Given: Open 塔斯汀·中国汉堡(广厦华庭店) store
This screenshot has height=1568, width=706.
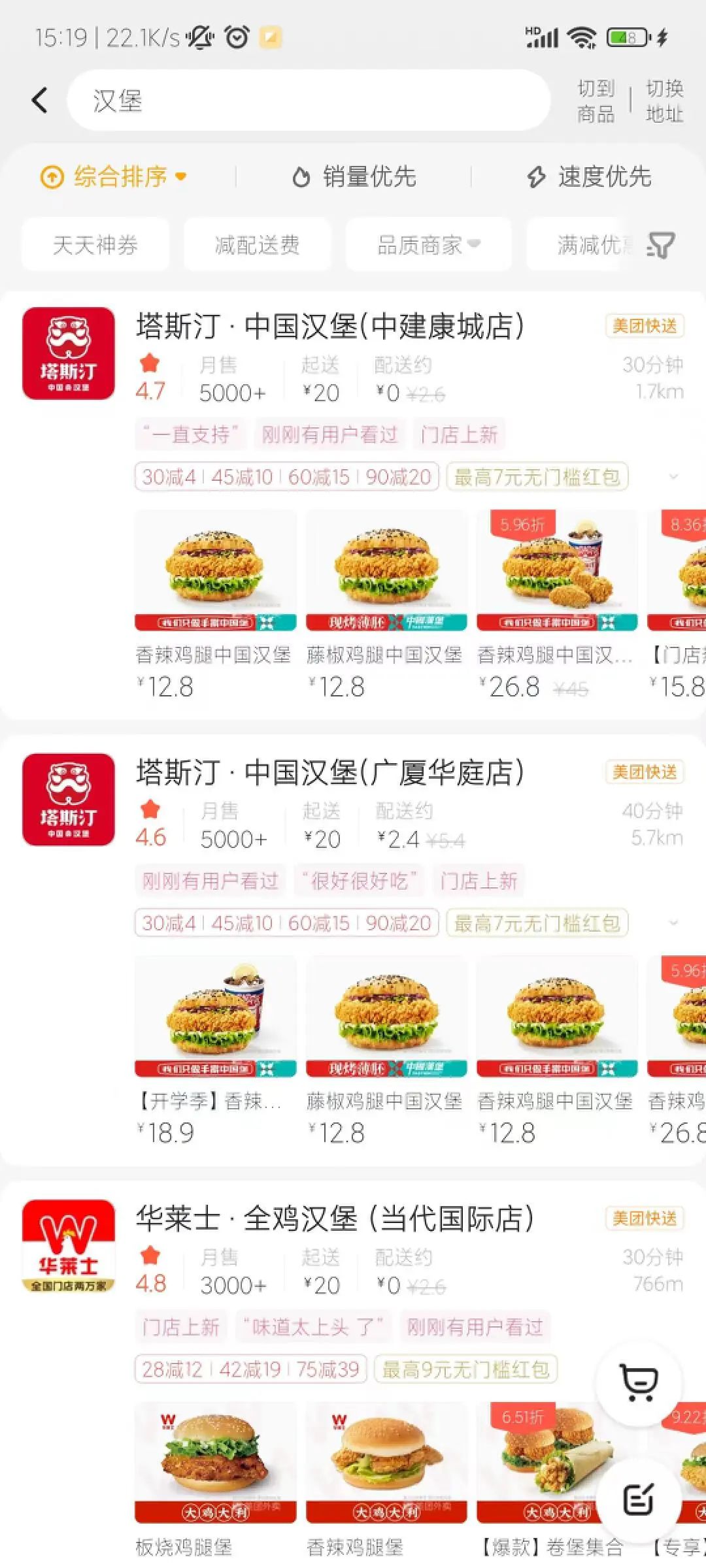Looking at the screenshot, I should tap(330, 772).
